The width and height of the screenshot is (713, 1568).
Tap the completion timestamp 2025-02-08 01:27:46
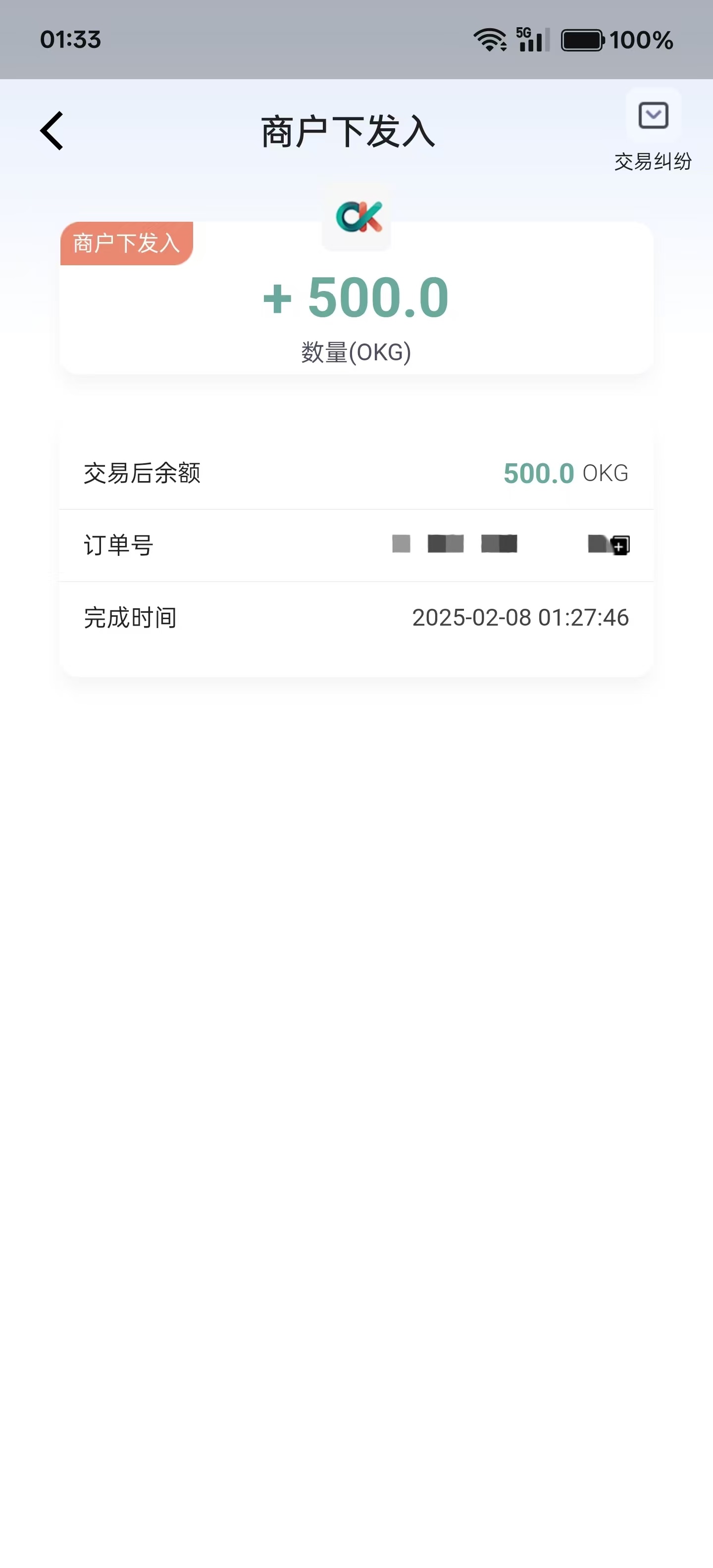[520, 617]
